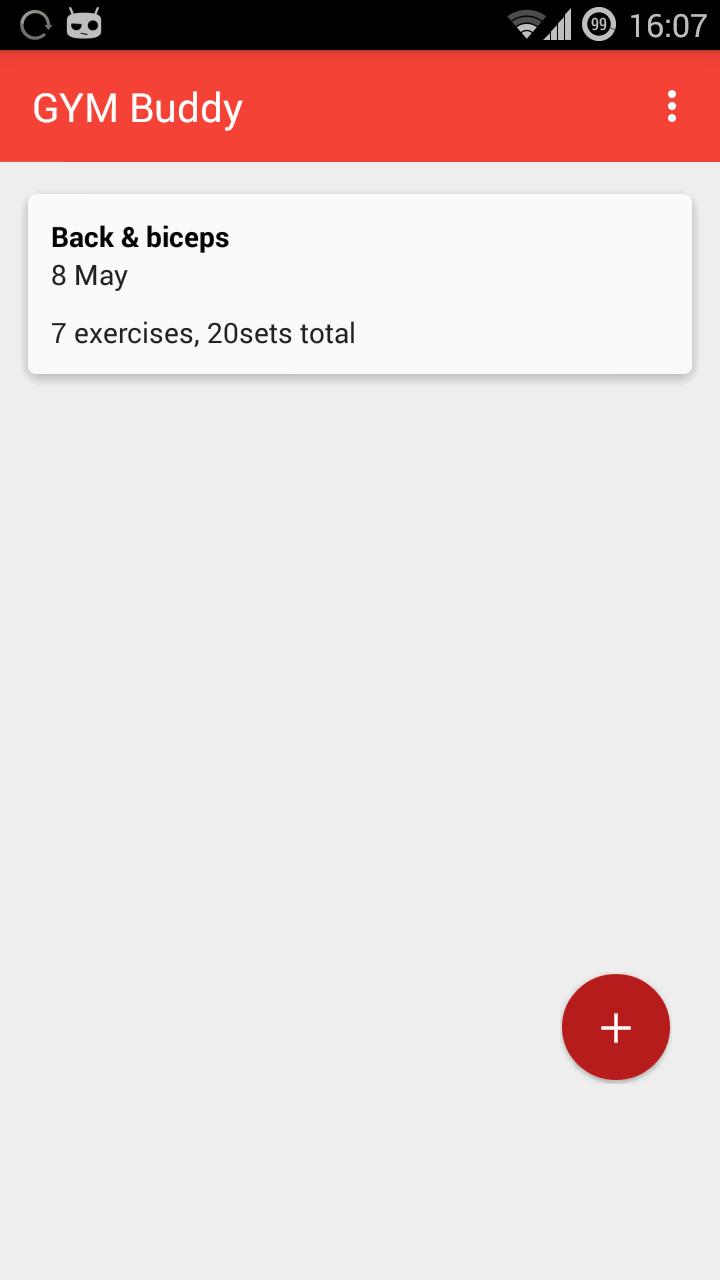Tap the cellular signal strength icon
Viewport: 720px width, 1280px height.
(x=560, y=25)
